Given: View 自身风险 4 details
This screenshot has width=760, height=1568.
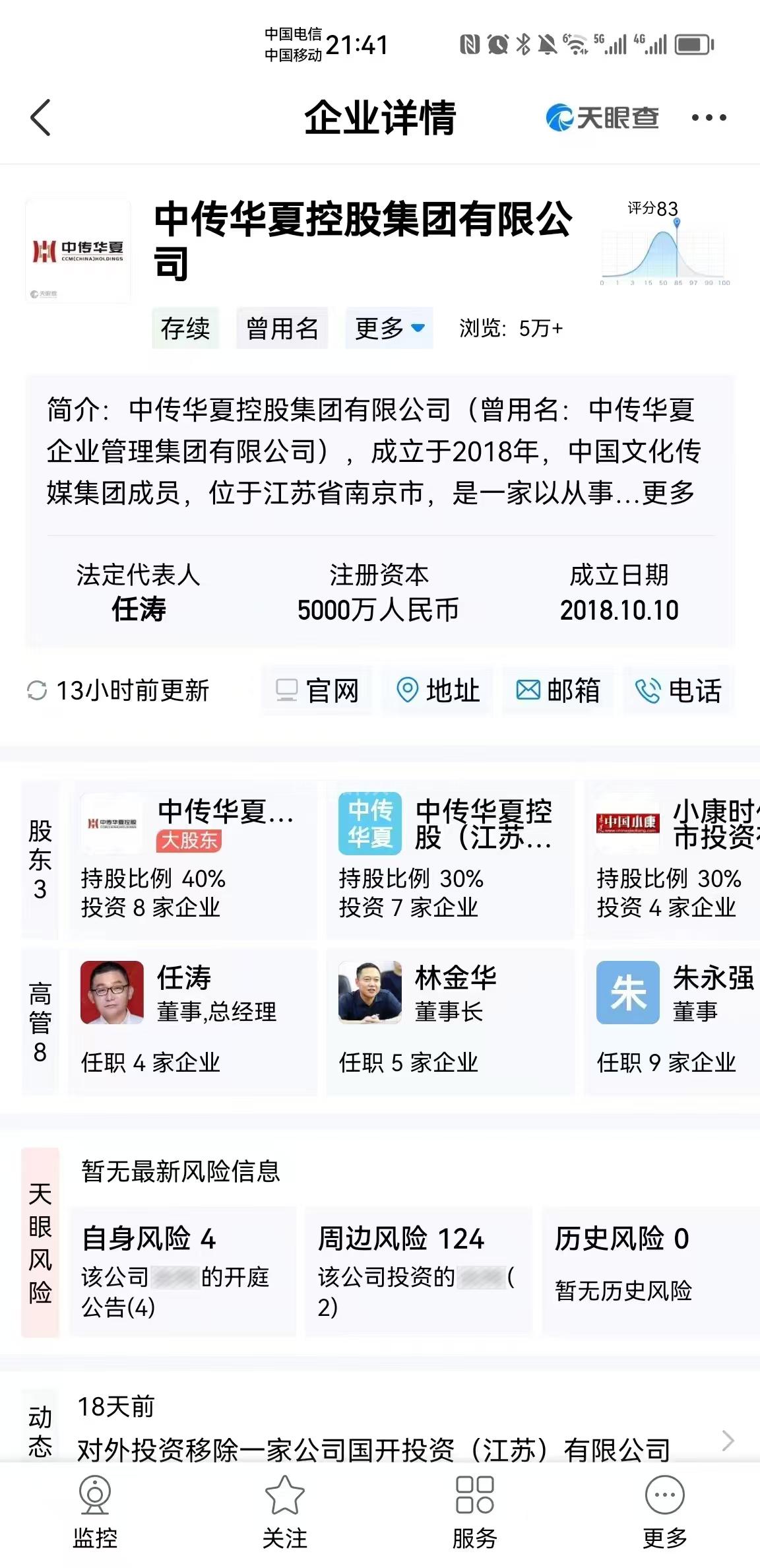Looking at the screenshot, I should (183, 1271).
